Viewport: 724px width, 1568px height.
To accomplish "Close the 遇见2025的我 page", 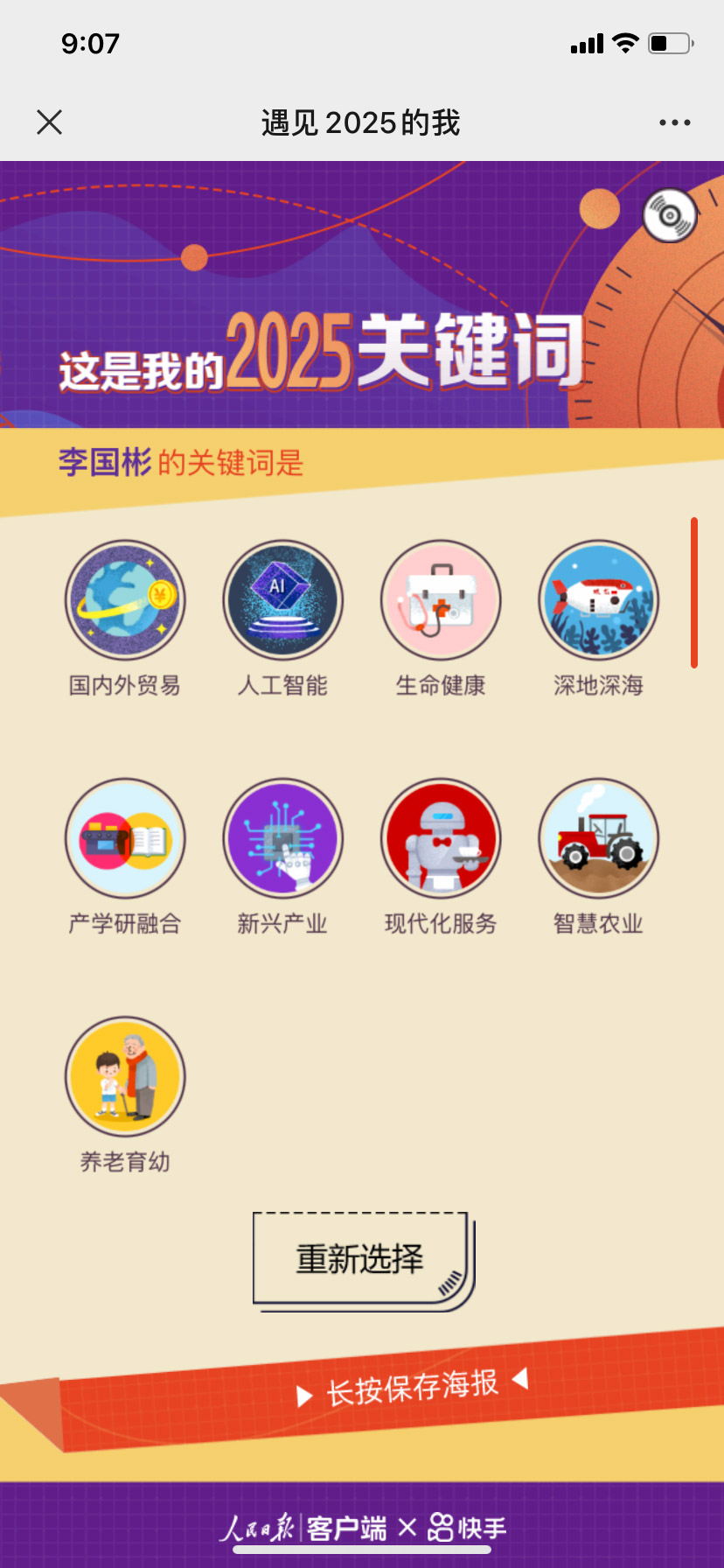I will (50, 122).
